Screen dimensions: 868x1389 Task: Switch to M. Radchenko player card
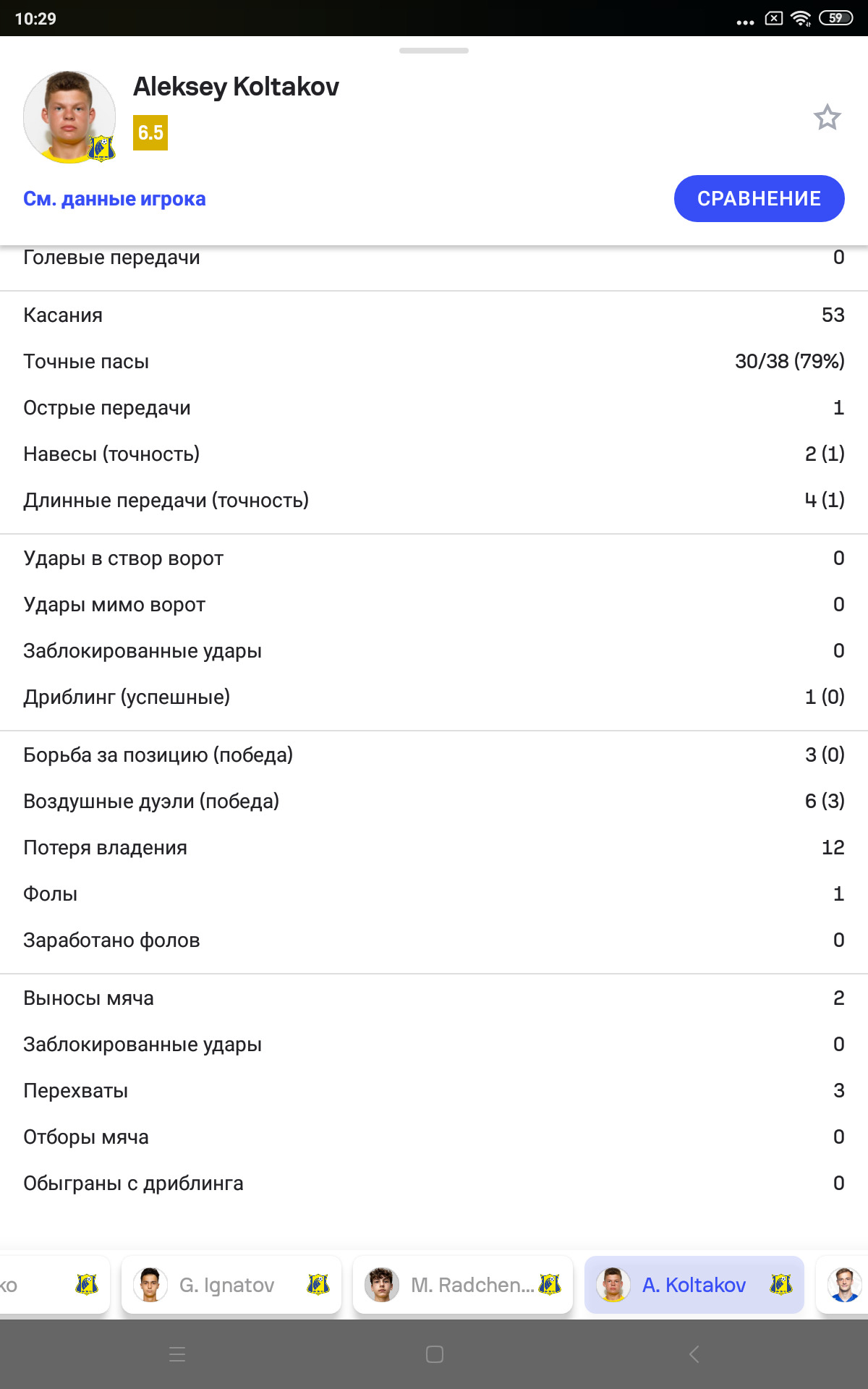pyautogui.click(x=463, y=1285)
